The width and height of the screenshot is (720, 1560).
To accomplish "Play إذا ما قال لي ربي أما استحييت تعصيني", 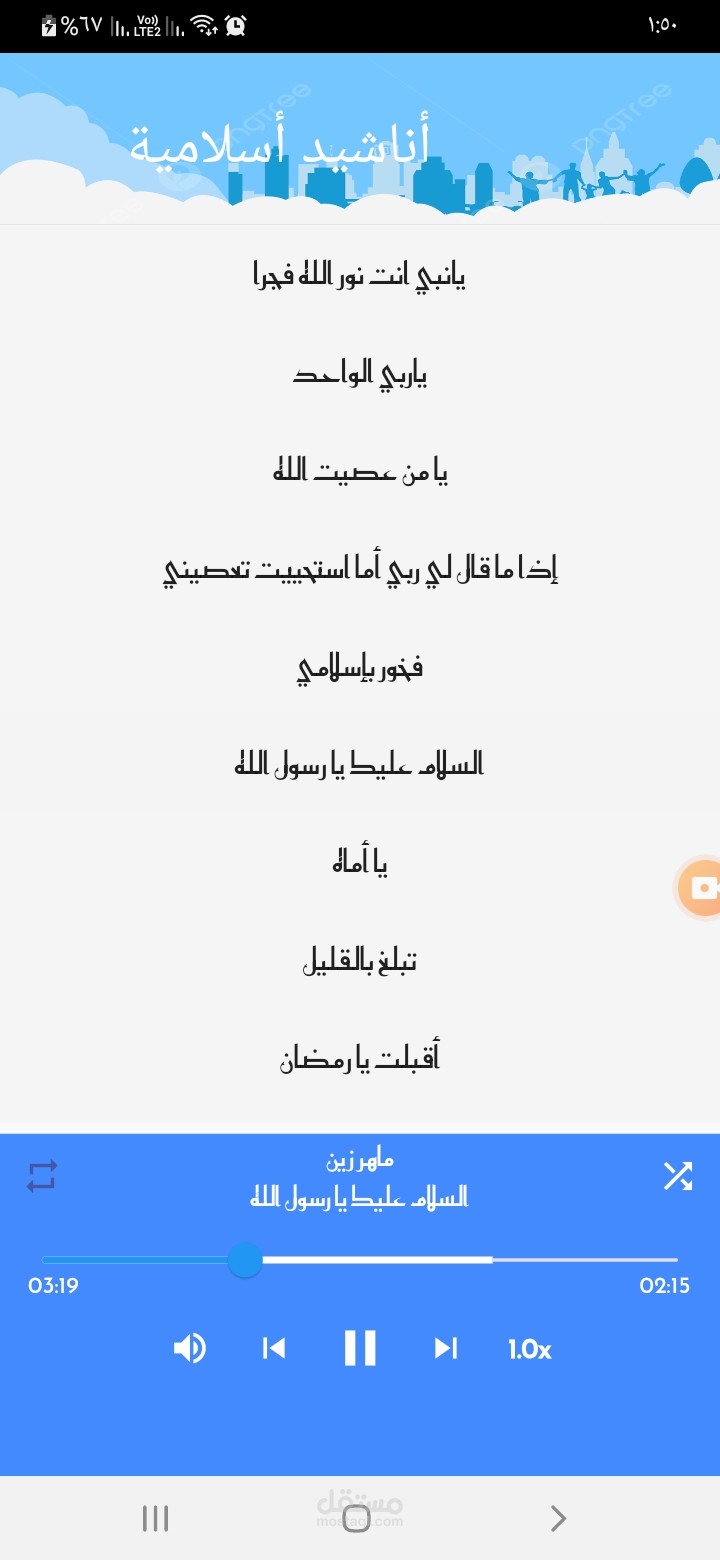I will [360, 570].
